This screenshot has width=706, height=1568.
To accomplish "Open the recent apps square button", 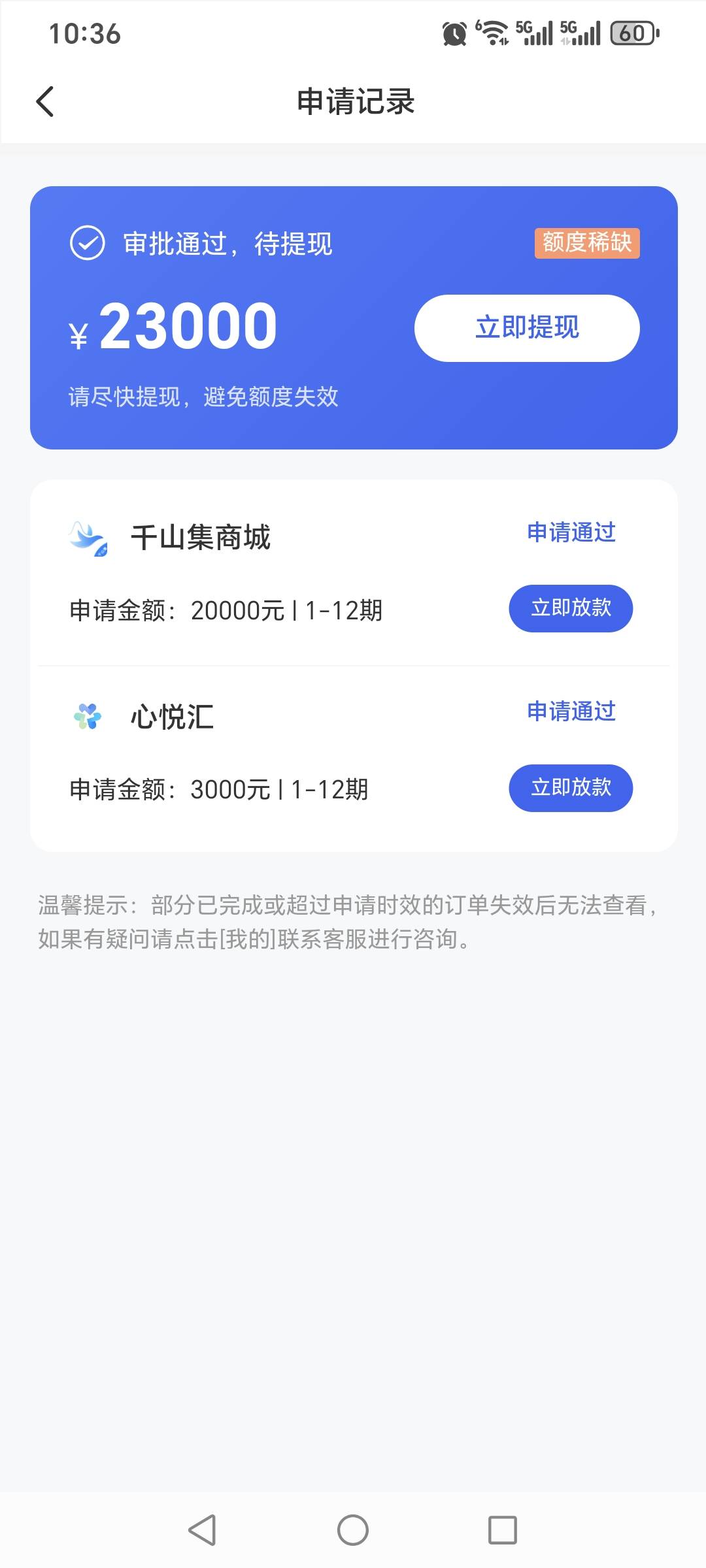I will [x=503, y=1530].
